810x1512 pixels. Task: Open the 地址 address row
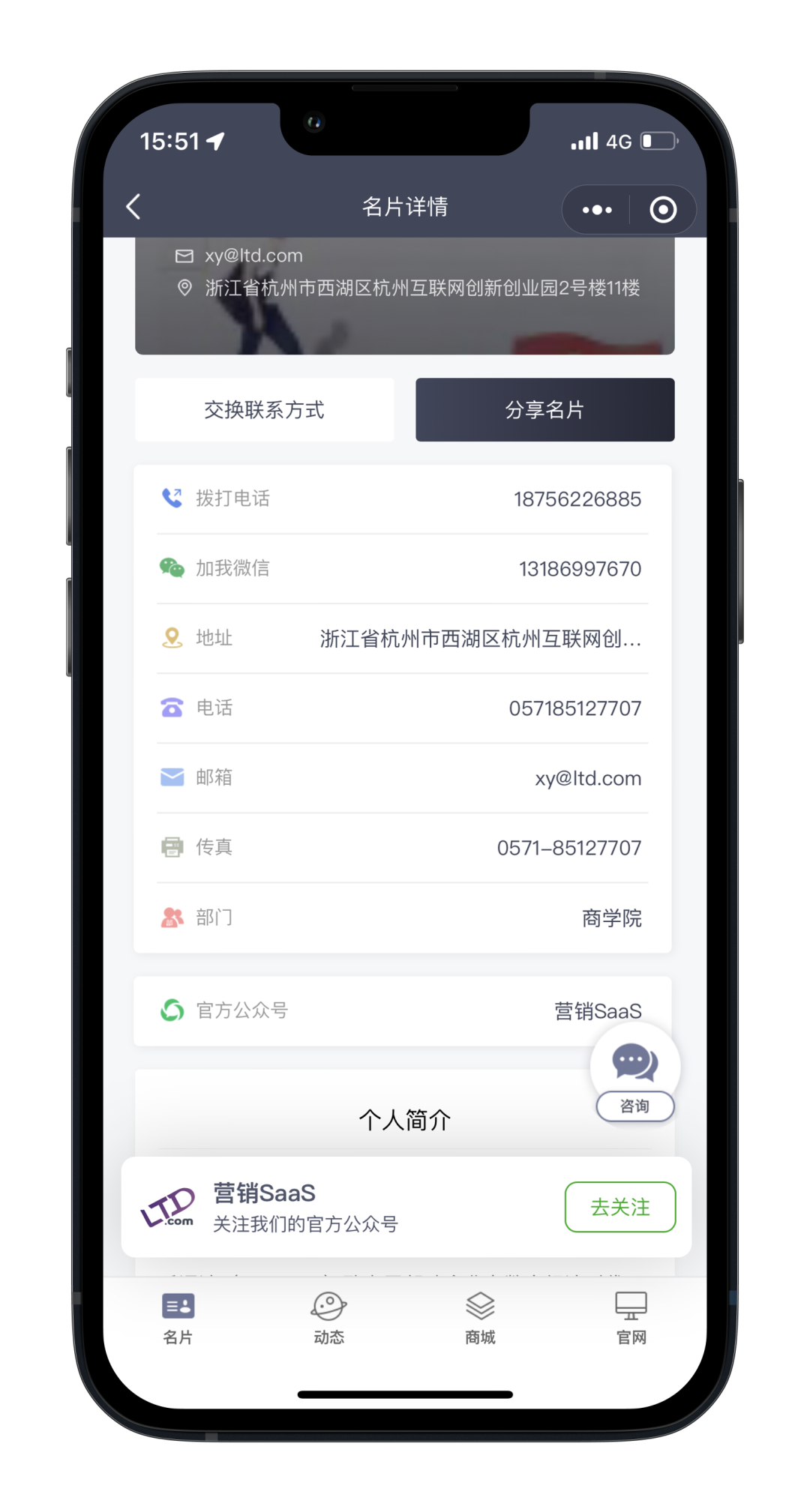point(402,639)
